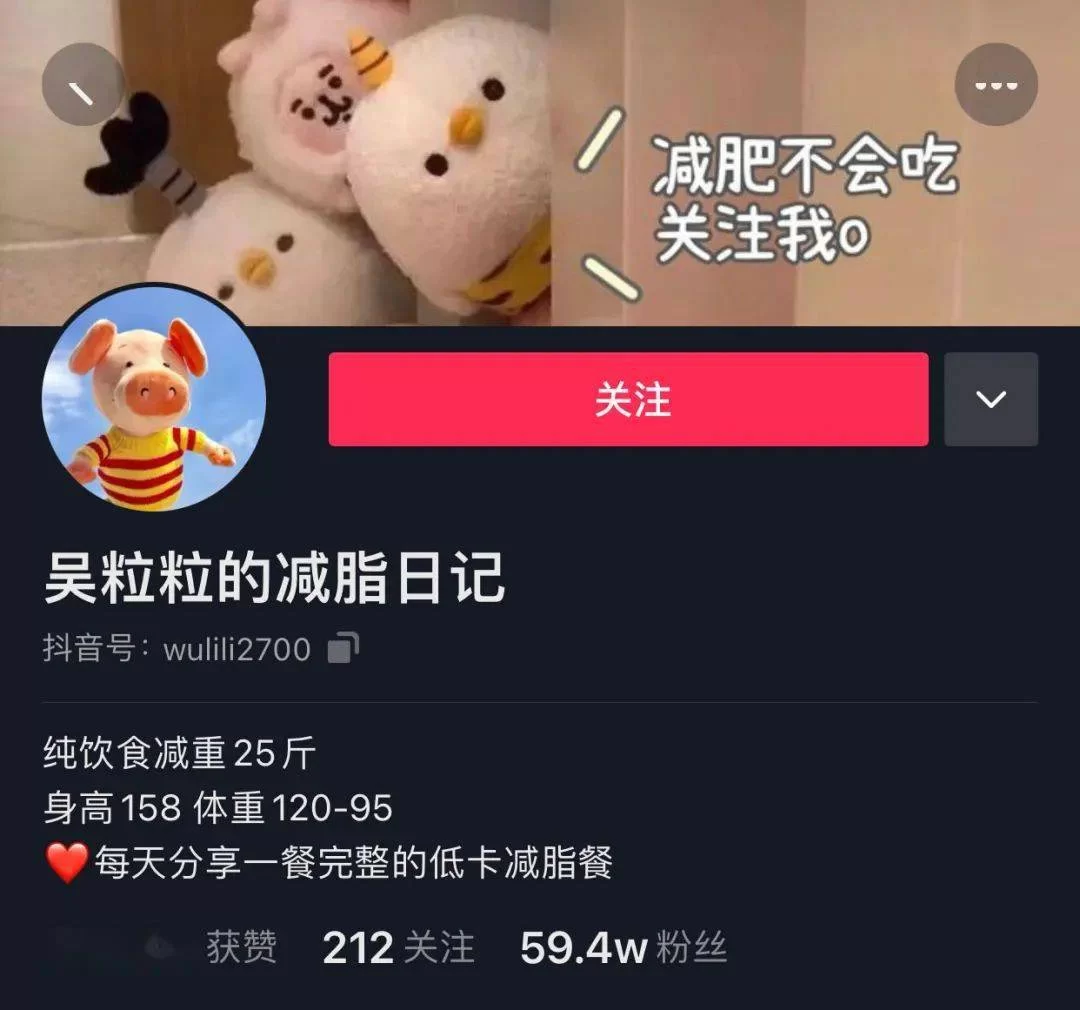Go back using the top-left arrow
This screenshot has width=1080, height=1010.
(x=82, y=84)
